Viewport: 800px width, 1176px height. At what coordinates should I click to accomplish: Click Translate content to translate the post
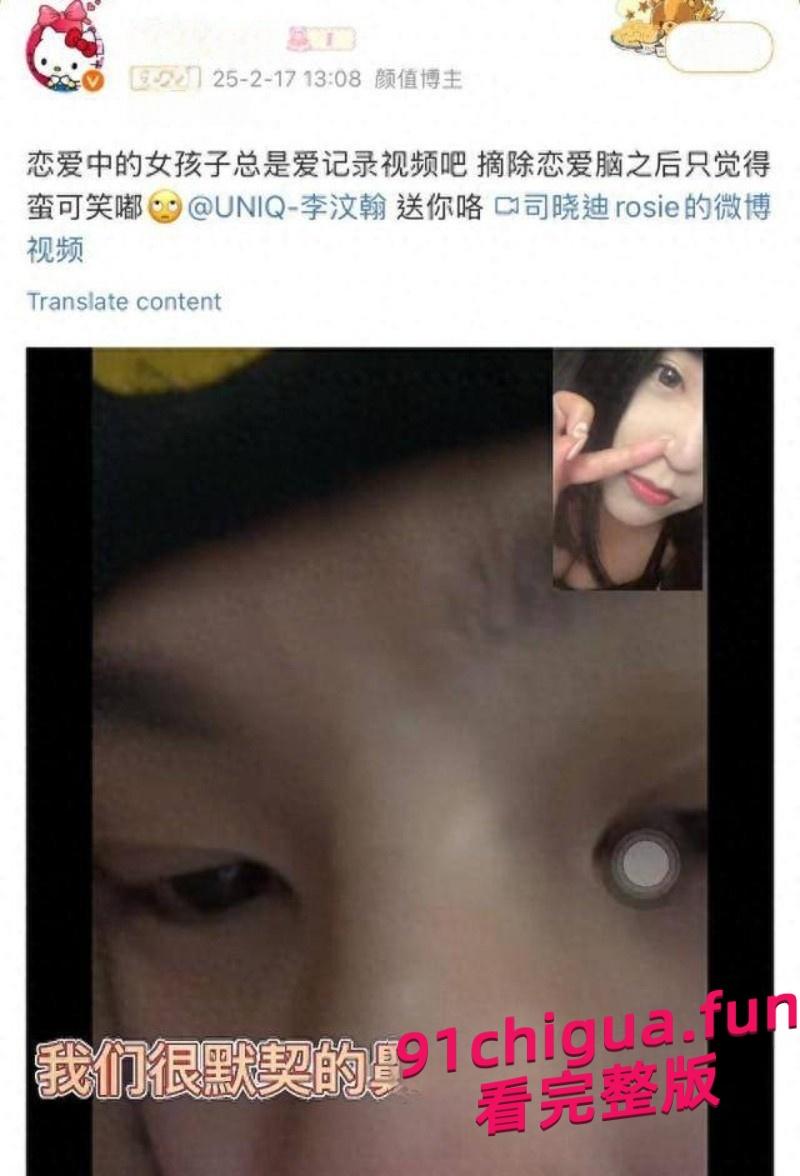122,301
